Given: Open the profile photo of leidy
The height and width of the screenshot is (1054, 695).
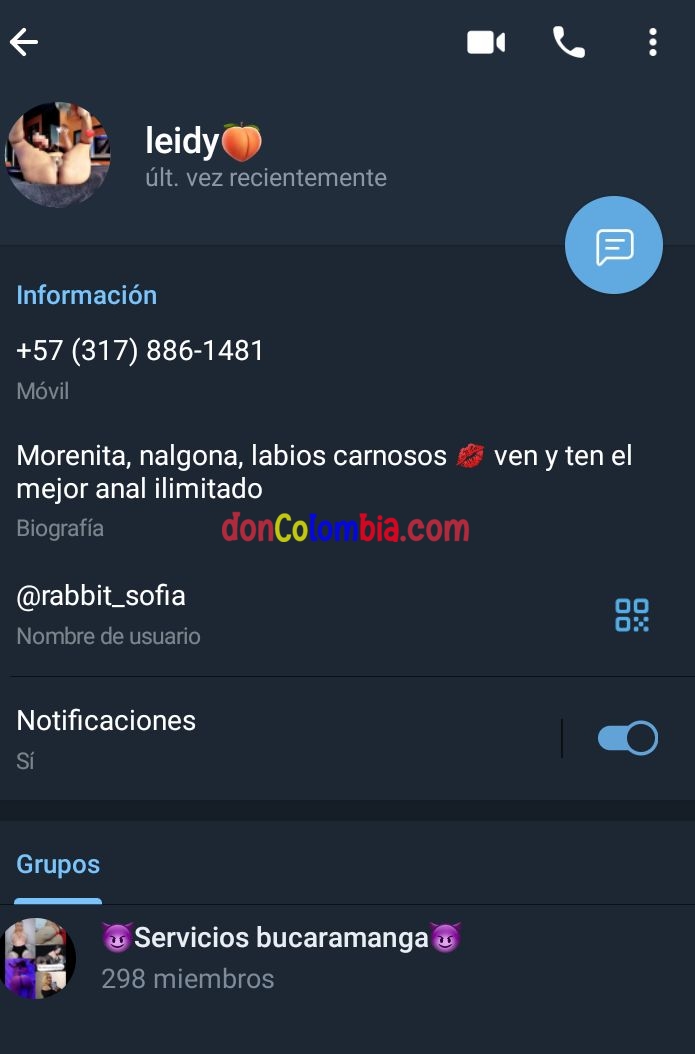Looking at the screenshot, I should (58, 154).
